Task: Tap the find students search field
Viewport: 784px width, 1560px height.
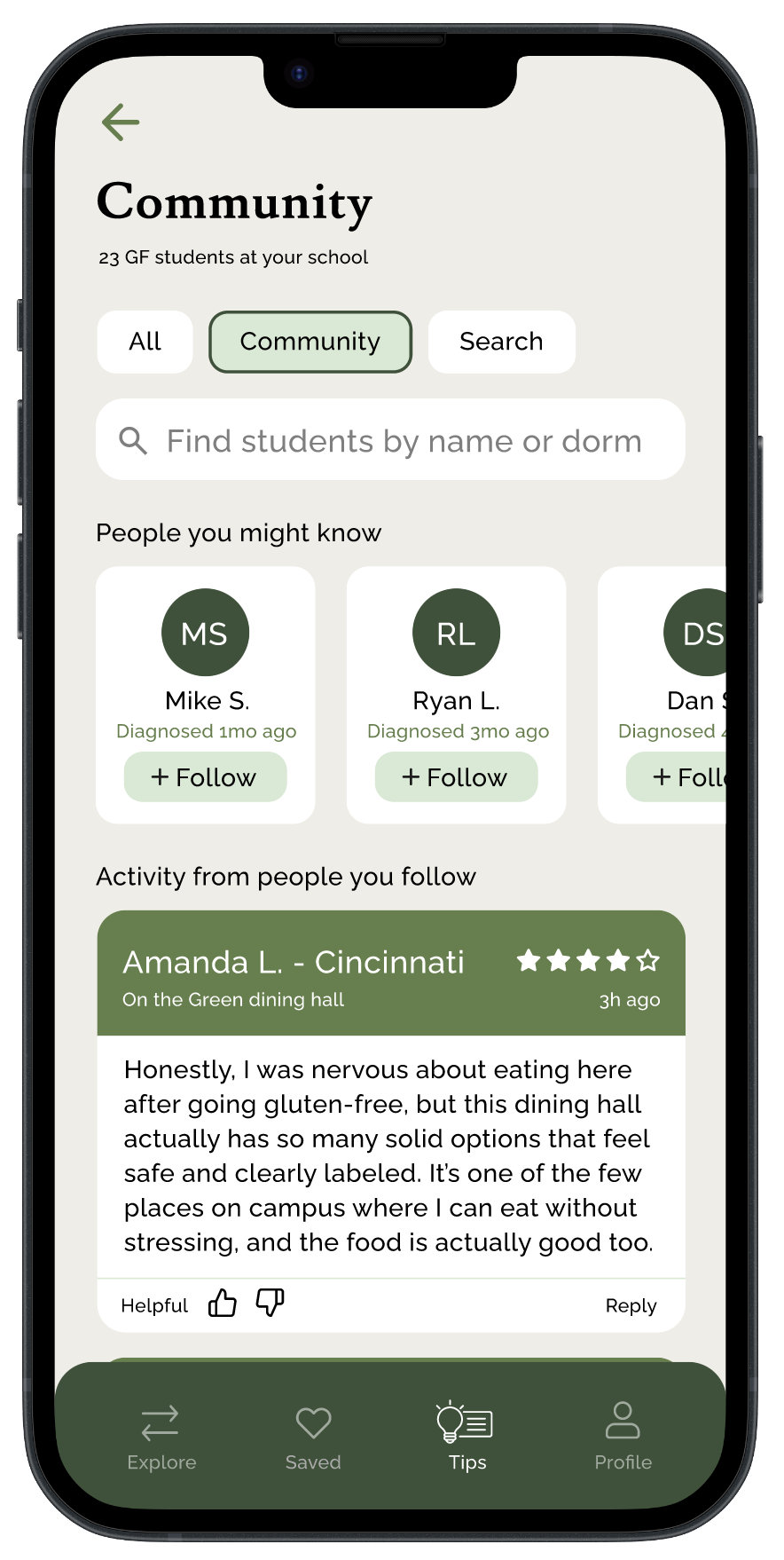Action: click(x=390, y=440)
